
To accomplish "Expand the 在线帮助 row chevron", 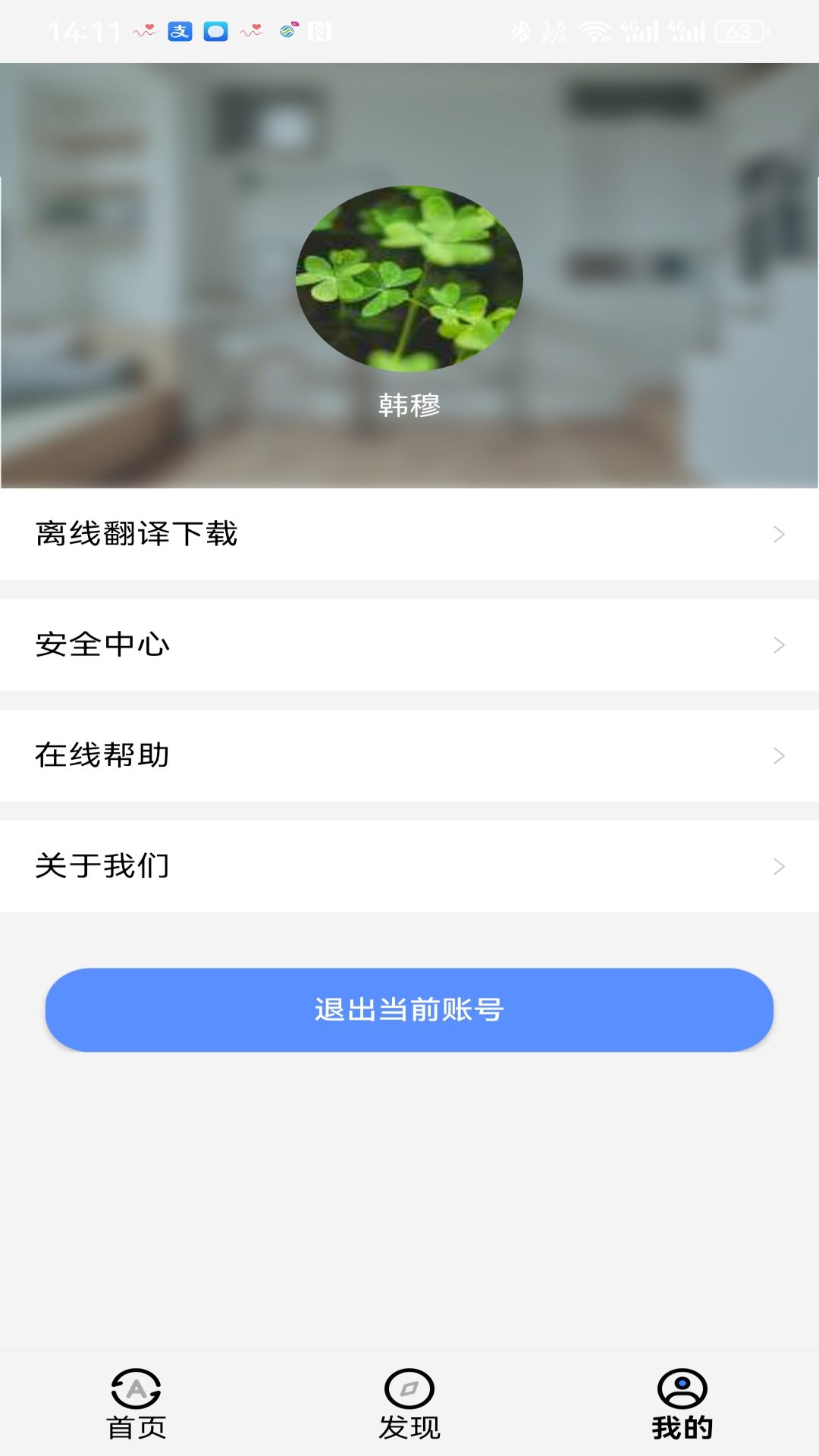I will click(x=780, y=756).
